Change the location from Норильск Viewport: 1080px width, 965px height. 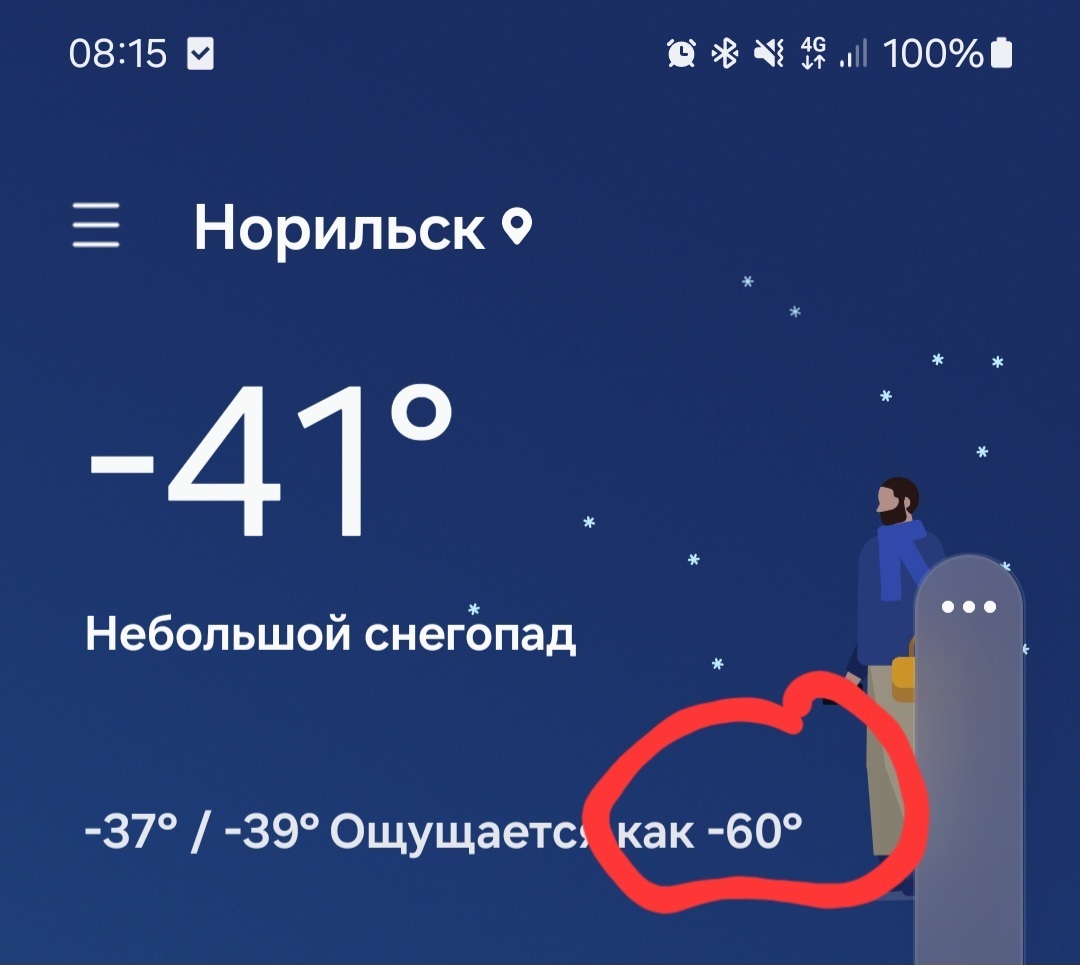tap(362, 228)
